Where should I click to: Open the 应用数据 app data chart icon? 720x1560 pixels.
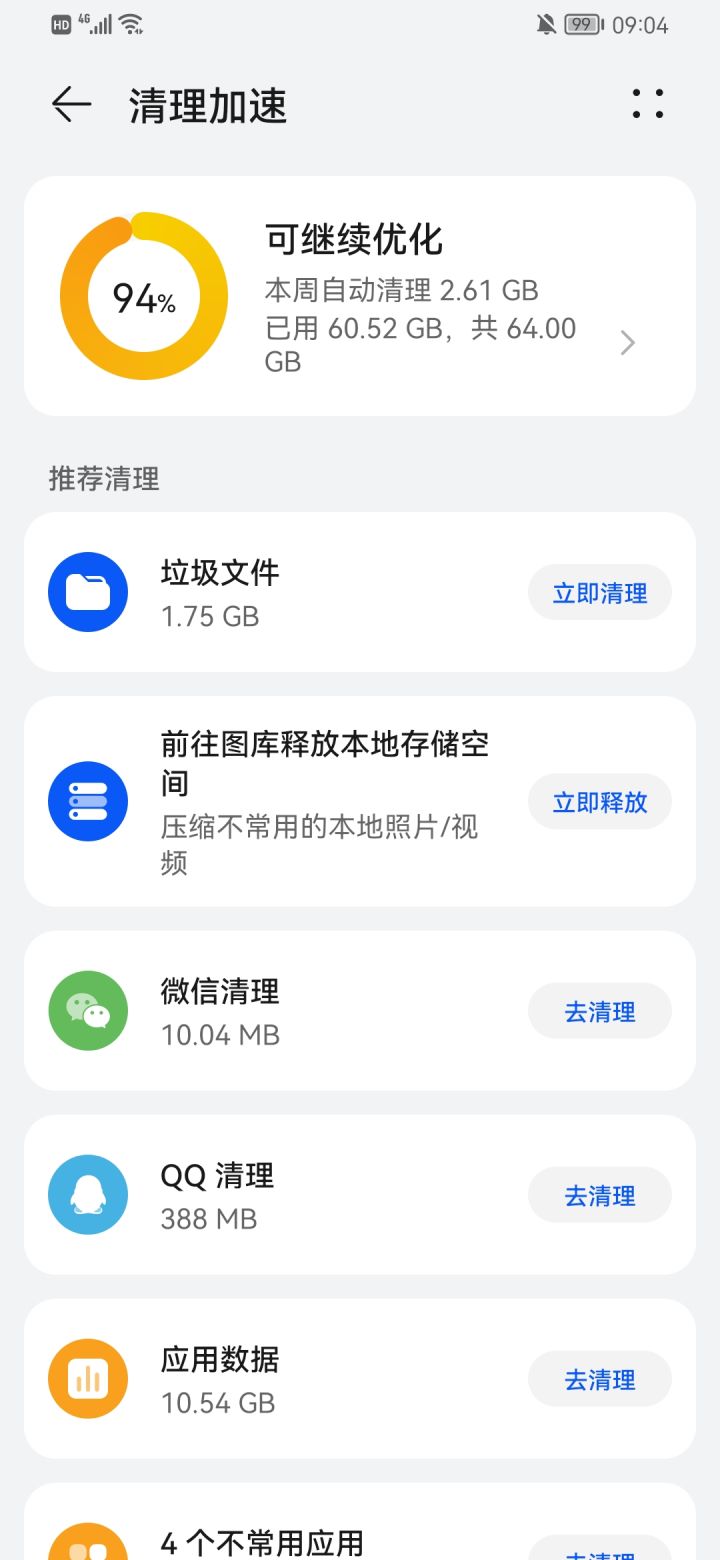point(87,1378)
